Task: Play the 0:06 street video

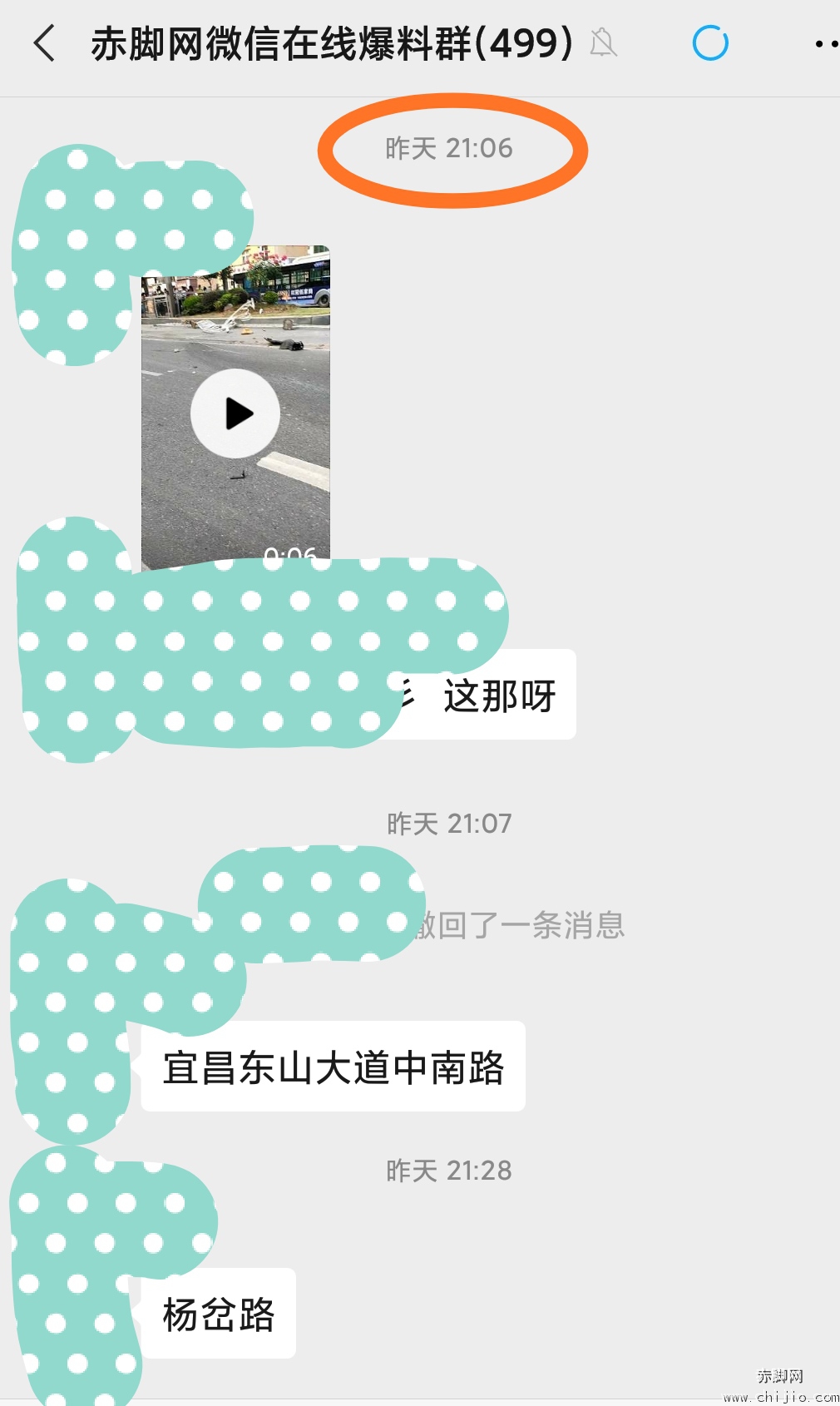Action: pyautogui.click(x=235, y=413)
